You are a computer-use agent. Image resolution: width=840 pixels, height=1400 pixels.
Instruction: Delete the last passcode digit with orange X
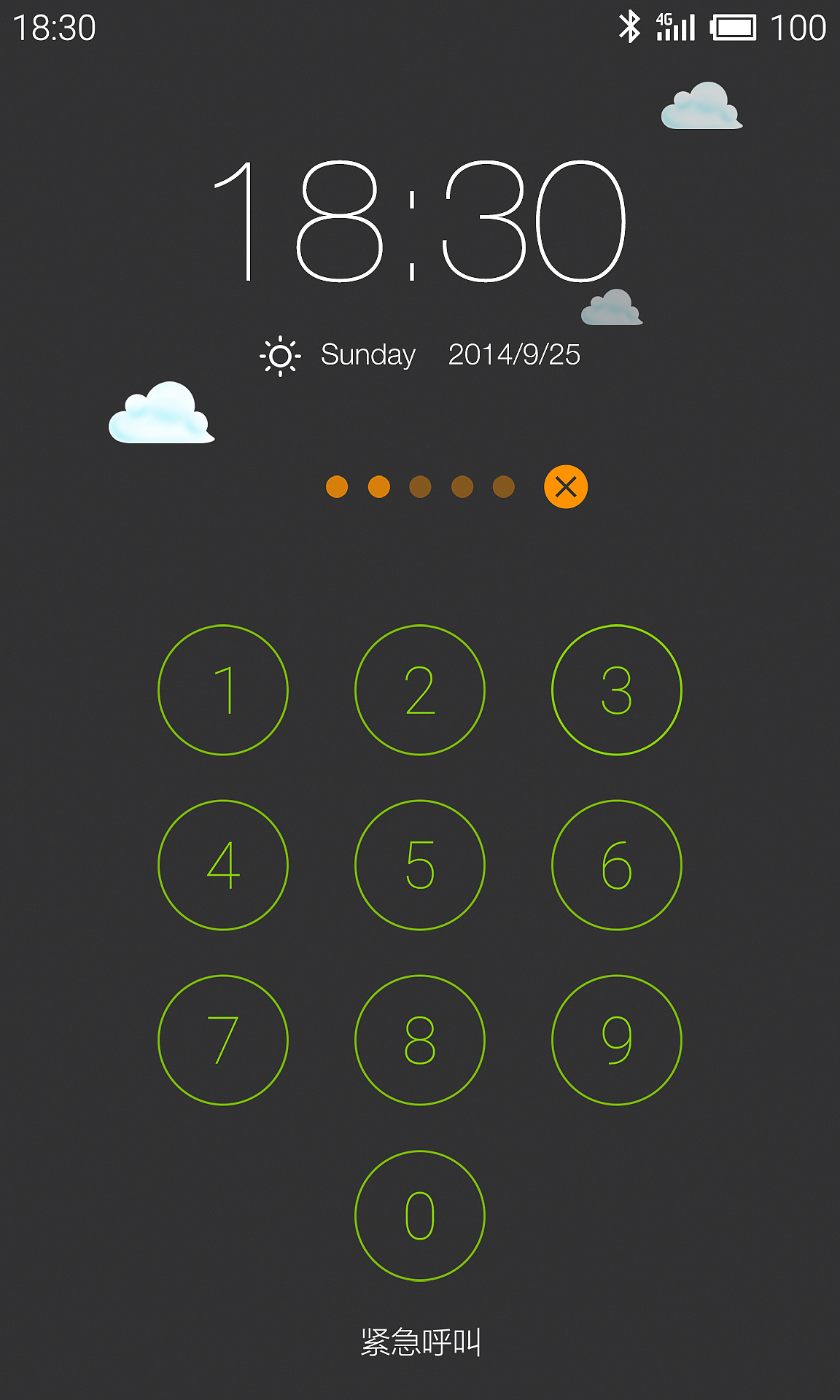566,486
